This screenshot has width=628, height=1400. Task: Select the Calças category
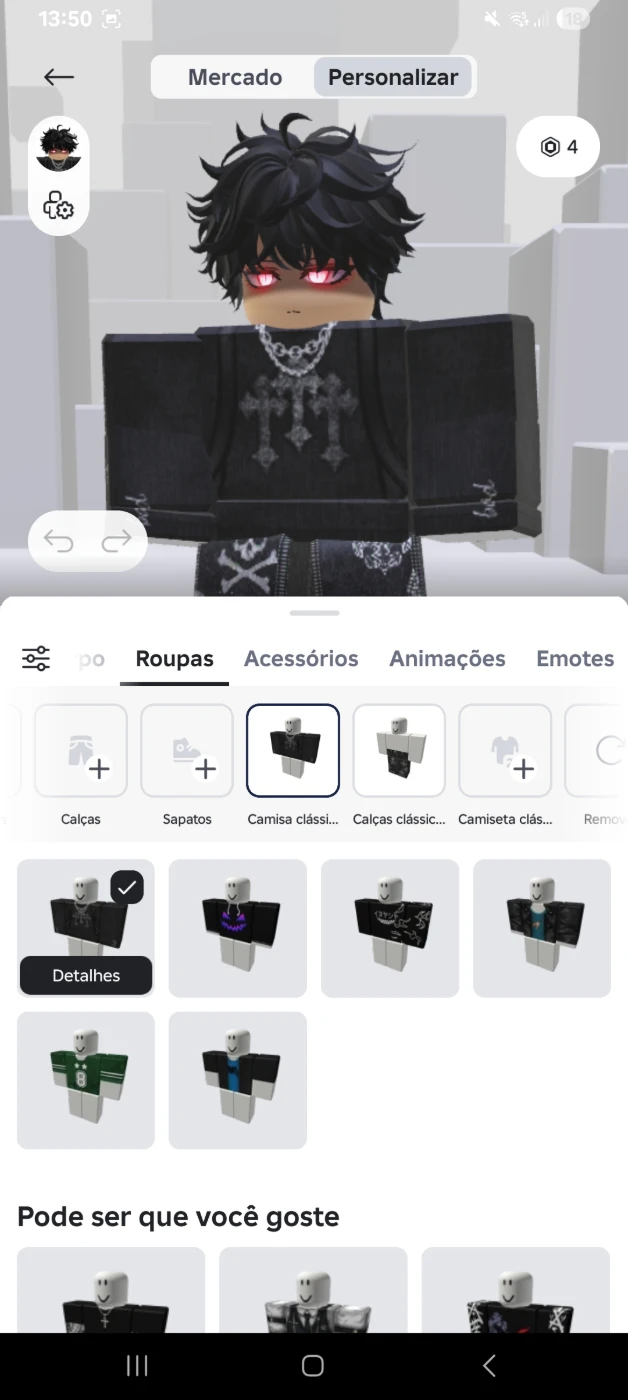click(81, 751)
